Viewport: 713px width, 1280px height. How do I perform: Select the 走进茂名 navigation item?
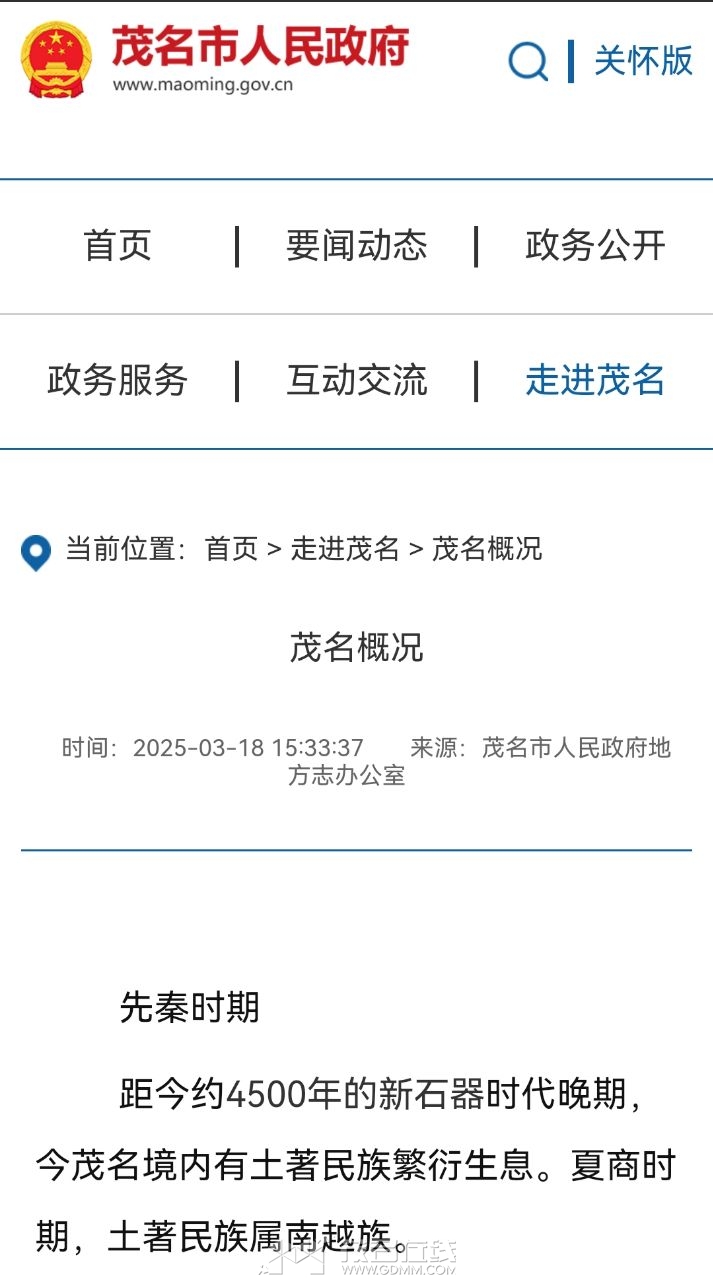(595, 380)
